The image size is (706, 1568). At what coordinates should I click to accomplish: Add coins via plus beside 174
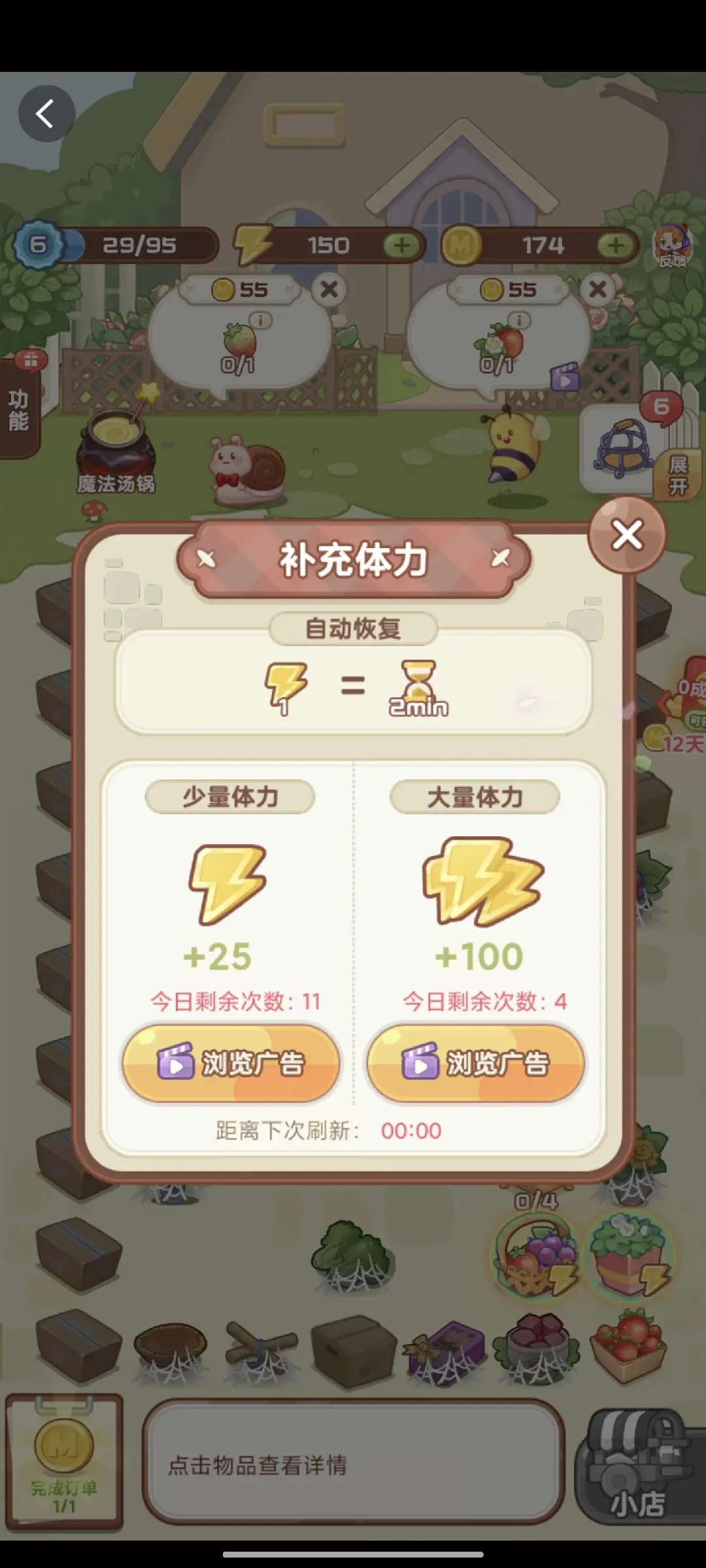[615, 246]
